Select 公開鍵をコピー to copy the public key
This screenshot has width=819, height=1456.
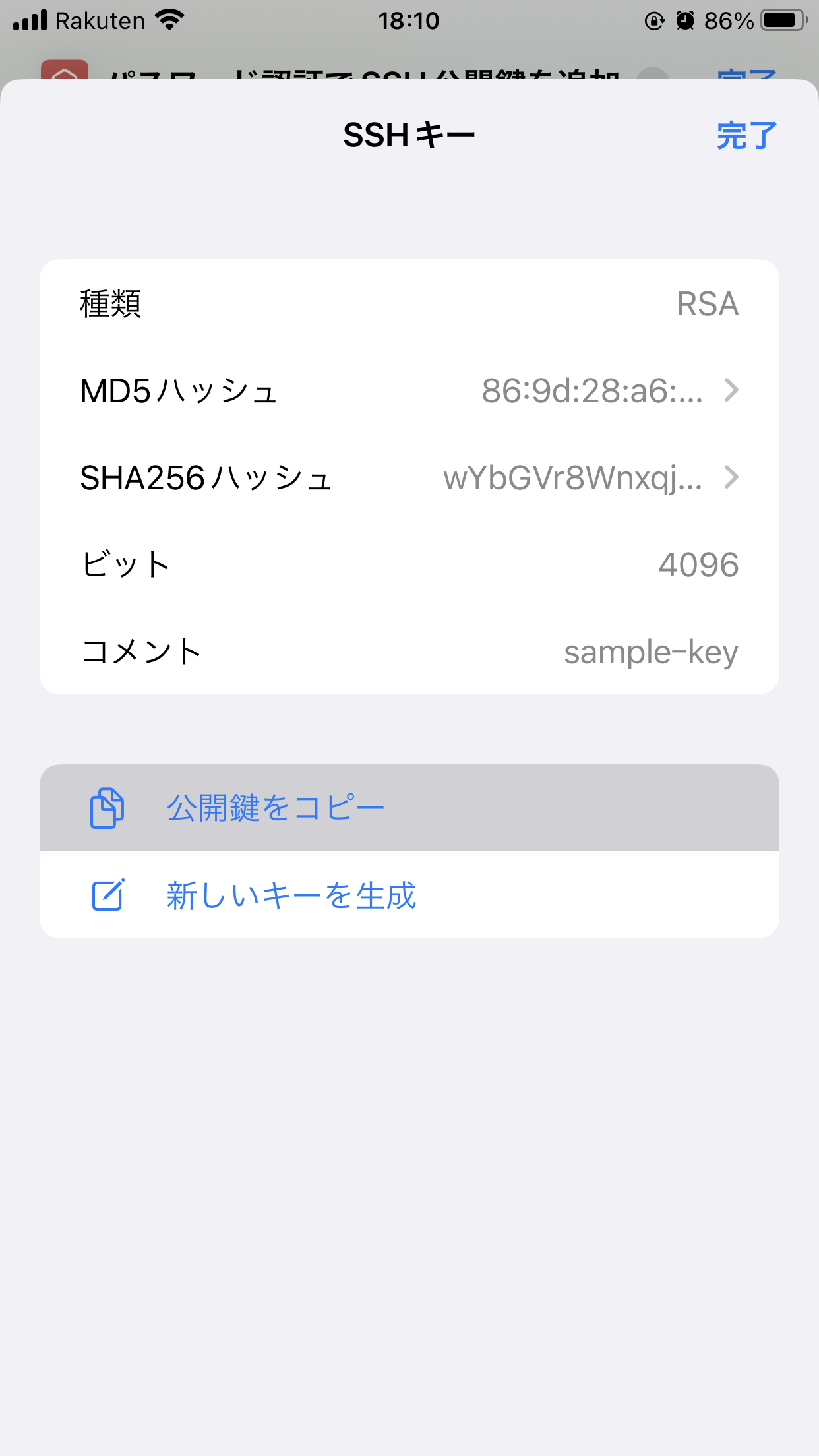(276, 807)
